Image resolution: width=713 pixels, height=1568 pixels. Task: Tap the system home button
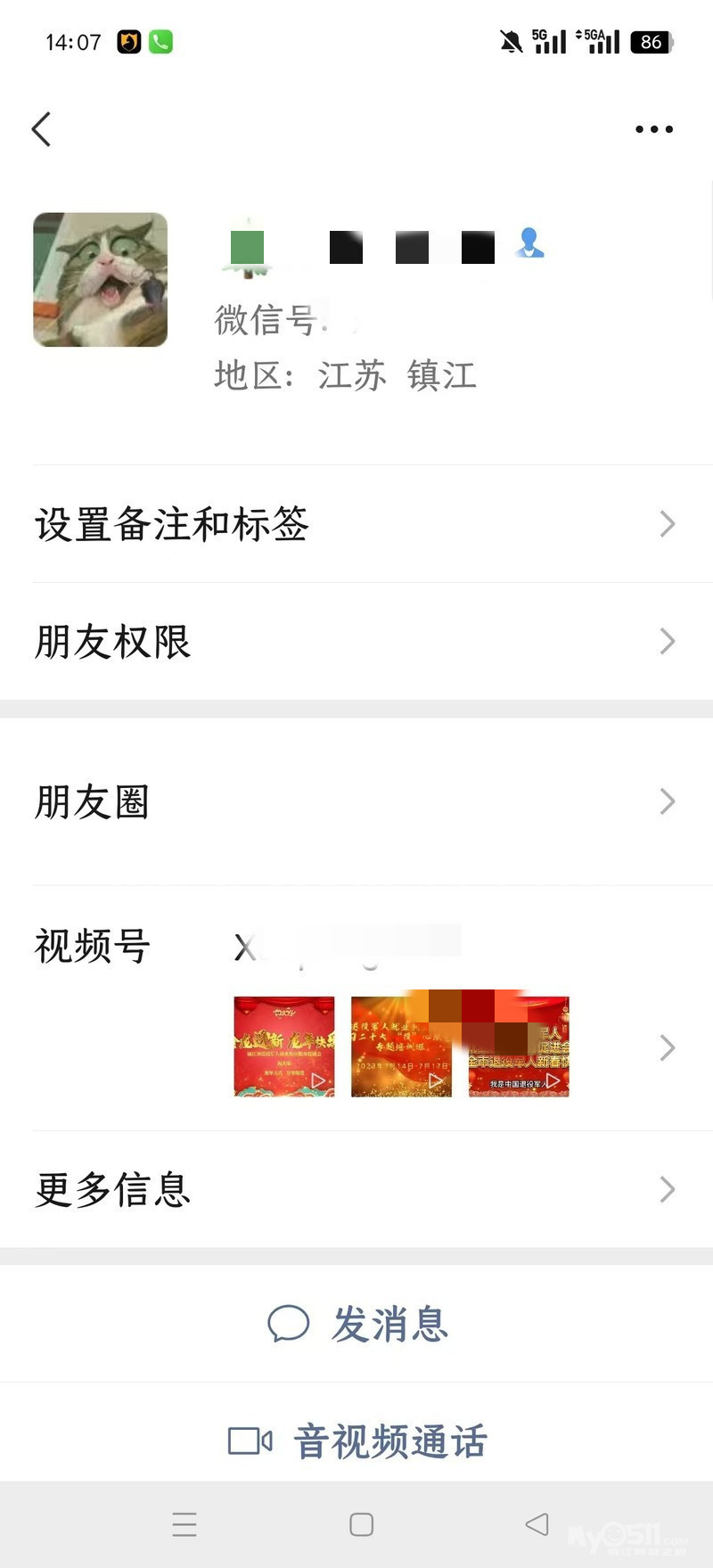pyautogui.click(x=361, y=1524)
